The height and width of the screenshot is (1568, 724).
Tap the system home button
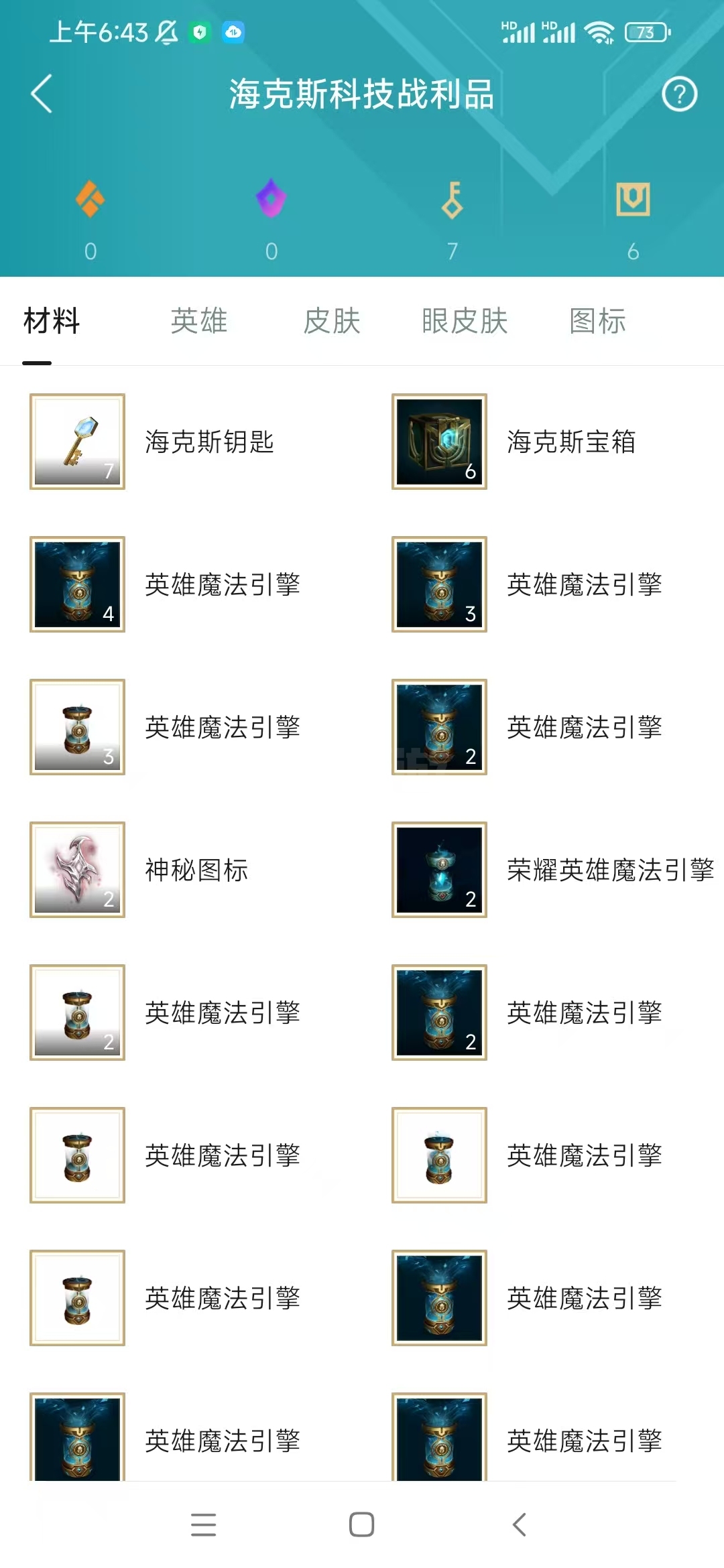(361, 1524)
